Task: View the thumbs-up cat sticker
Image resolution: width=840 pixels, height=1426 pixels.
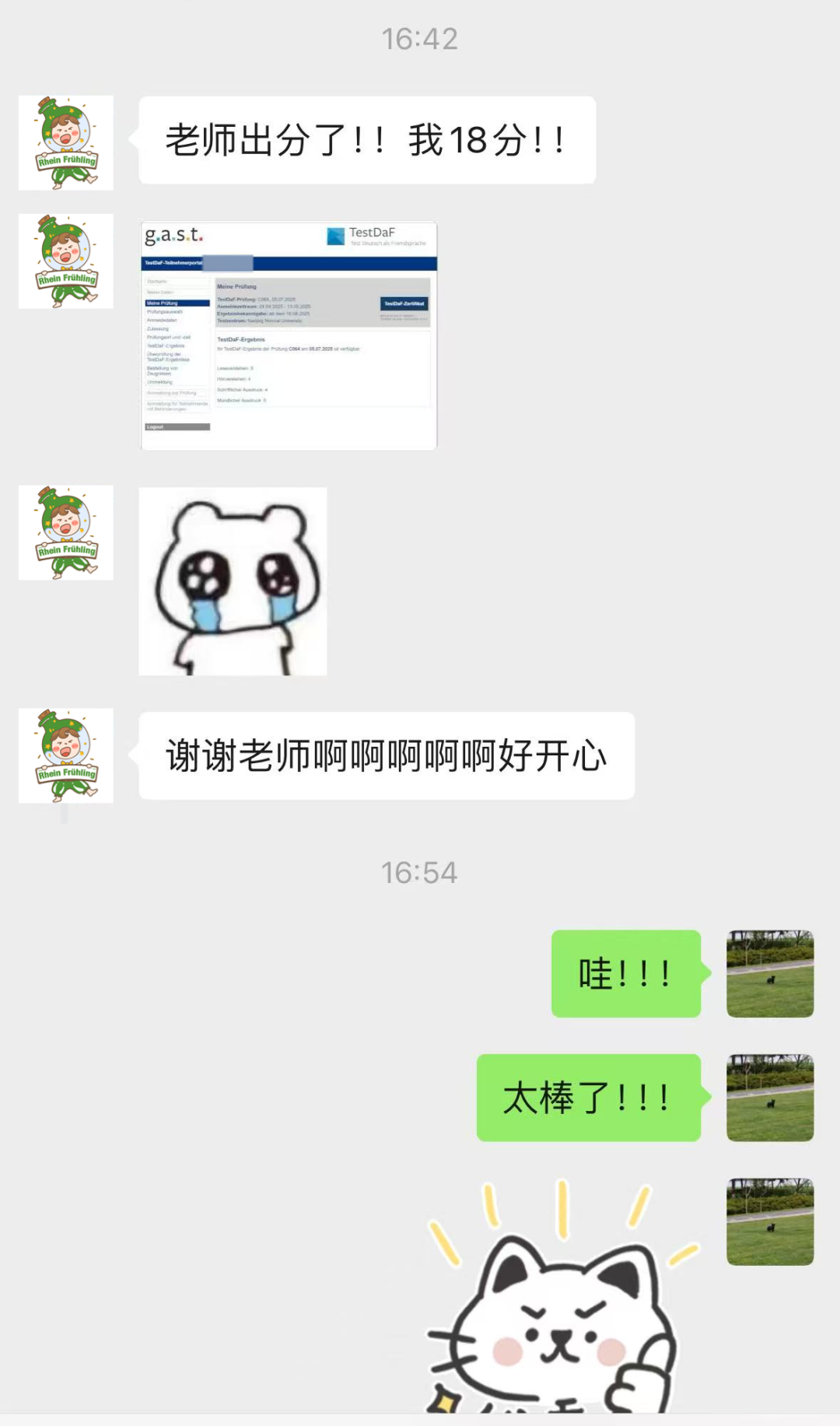Action: click(x=562, y=1299)
